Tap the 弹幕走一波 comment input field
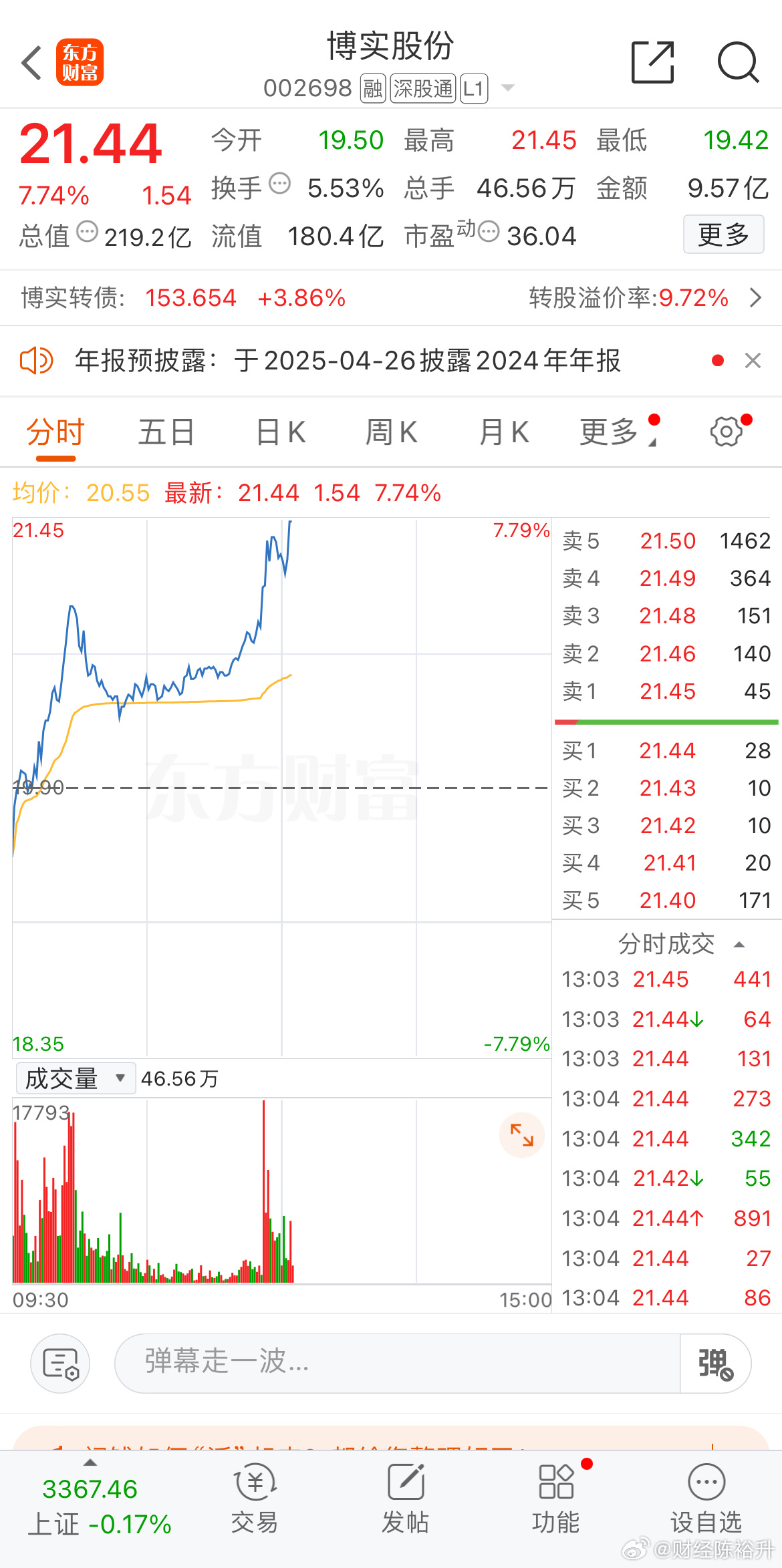782x1568 pixels. (398, 1363)
